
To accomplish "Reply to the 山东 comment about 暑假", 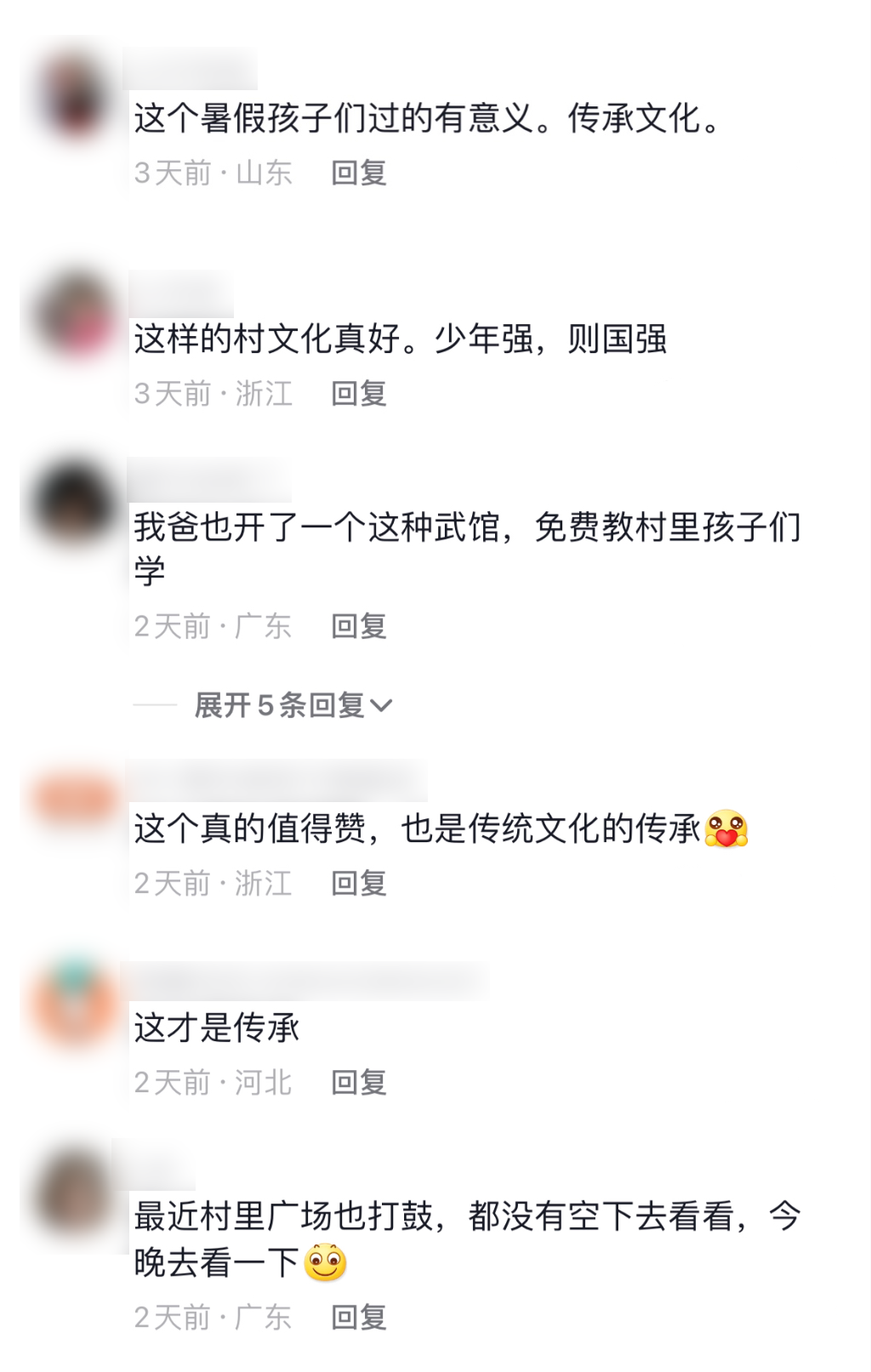I will click(x=358, y=173).
